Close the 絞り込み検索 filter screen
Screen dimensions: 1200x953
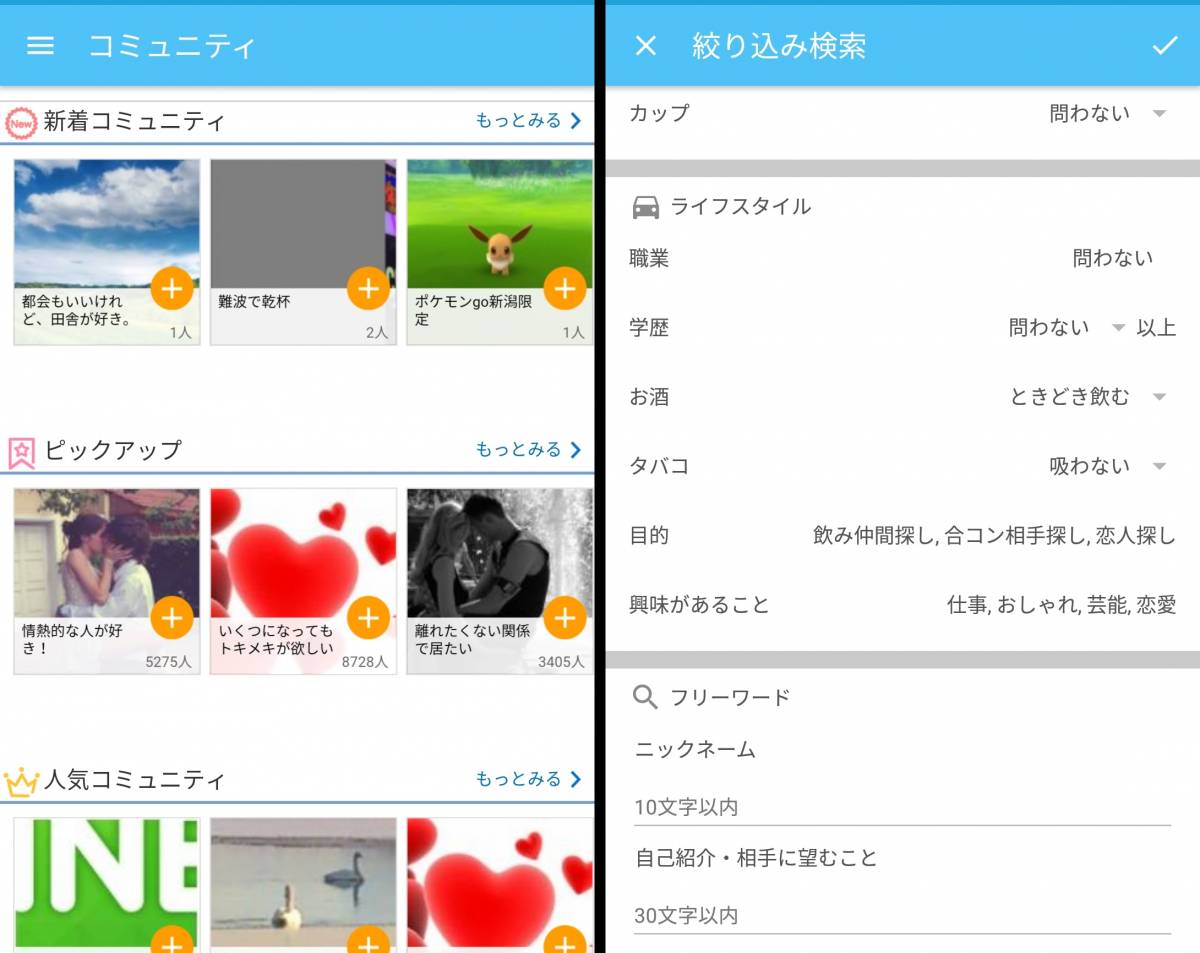(646, 46)
